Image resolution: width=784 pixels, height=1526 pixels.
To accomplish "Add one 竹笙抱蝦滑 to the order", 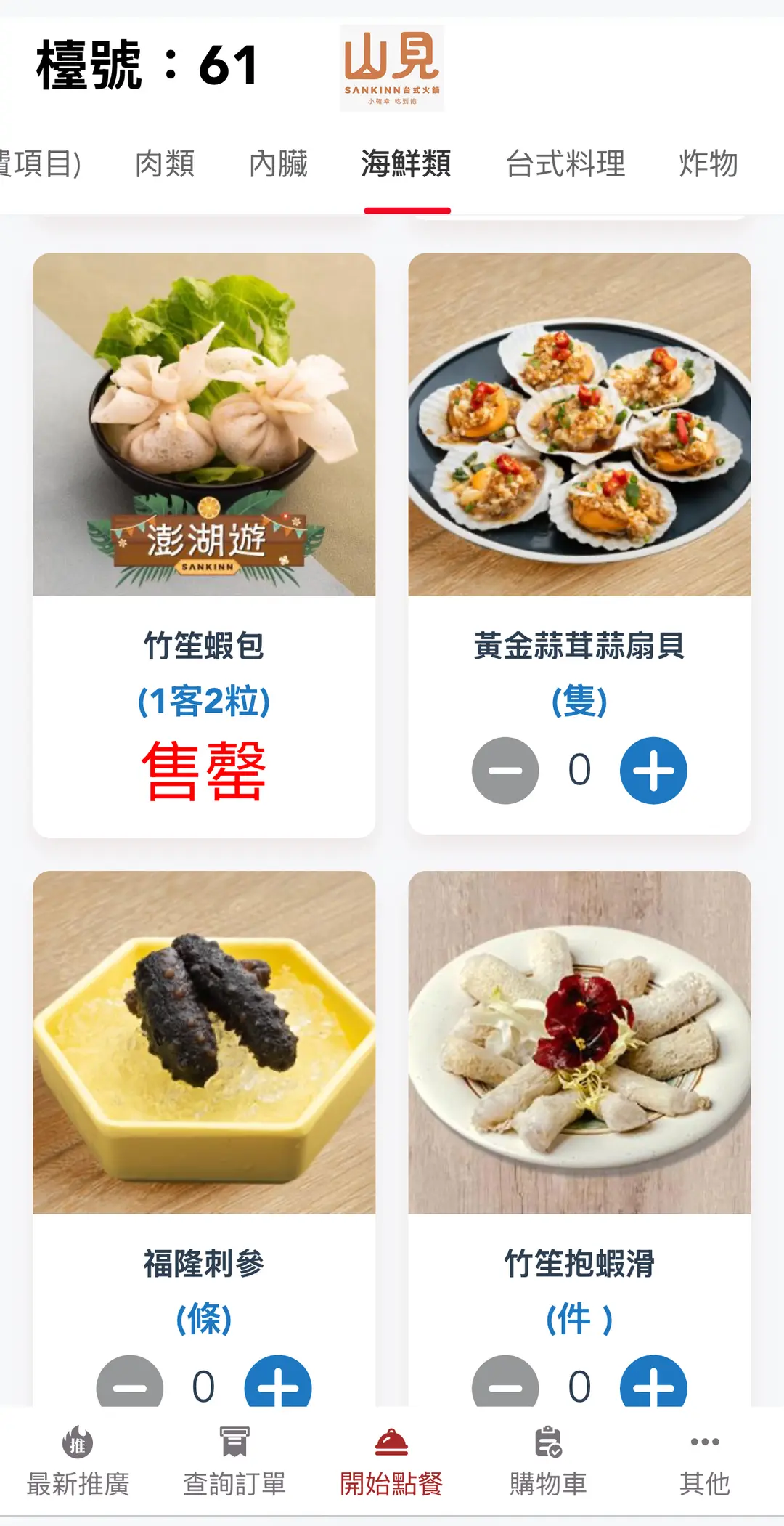I will (653, 1383).
